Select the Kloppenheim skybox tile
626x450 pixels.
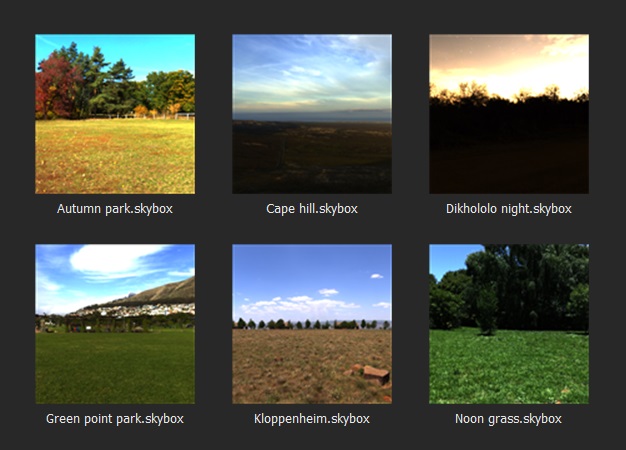pyautogui.click(x=312, y=324)
